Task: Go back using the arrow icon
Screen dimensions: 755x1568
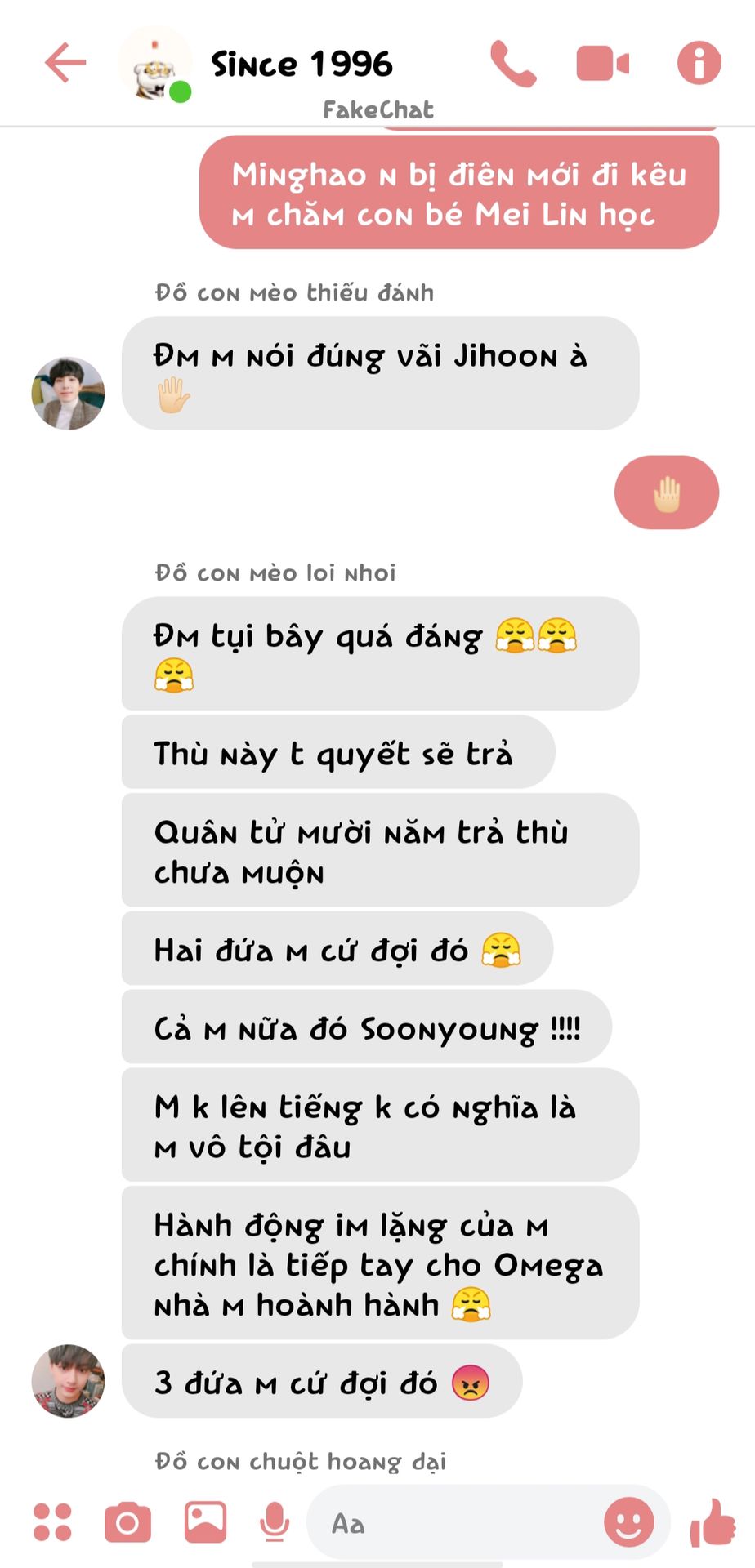Action: coord(65,63)
